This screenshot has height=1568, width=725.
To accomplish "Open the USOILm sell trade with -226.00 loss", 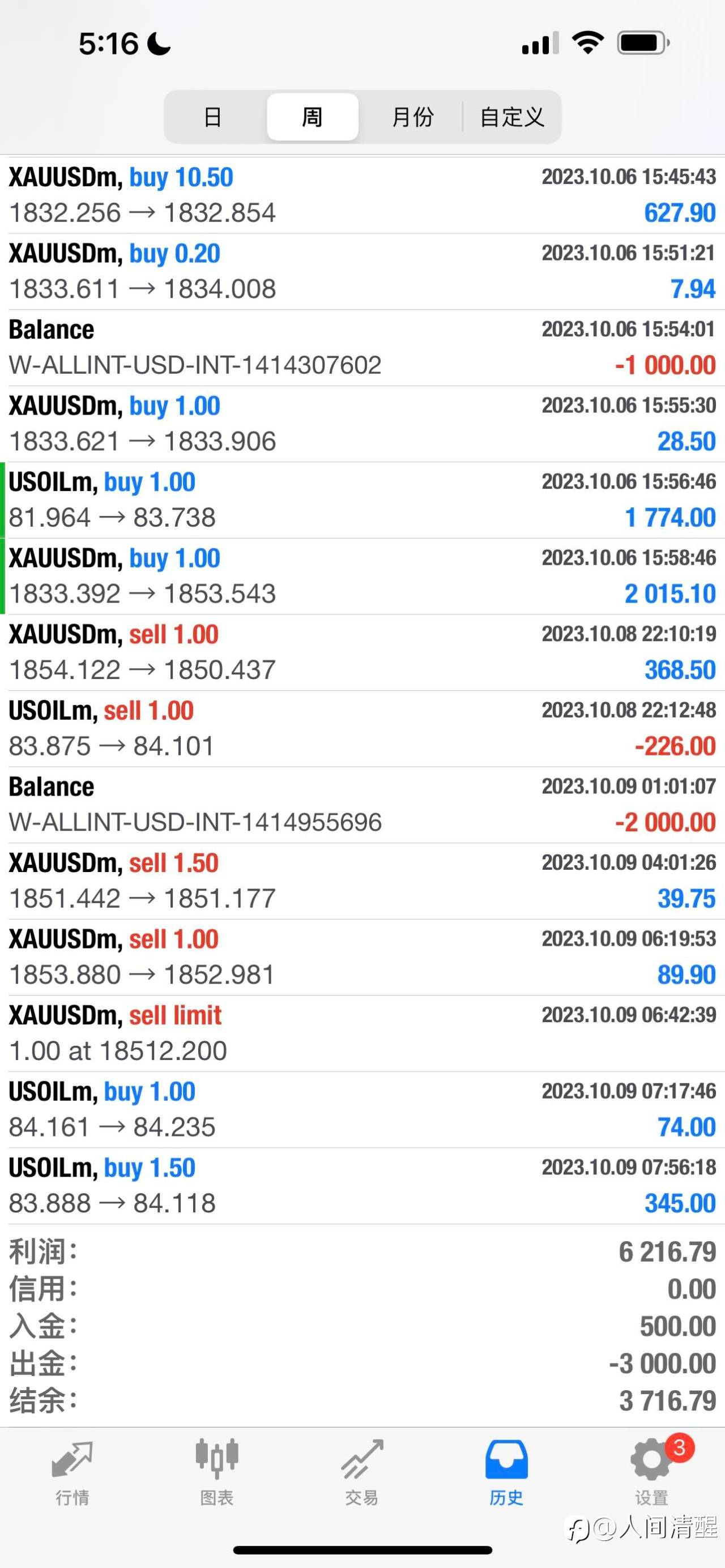I will [362, 729].
